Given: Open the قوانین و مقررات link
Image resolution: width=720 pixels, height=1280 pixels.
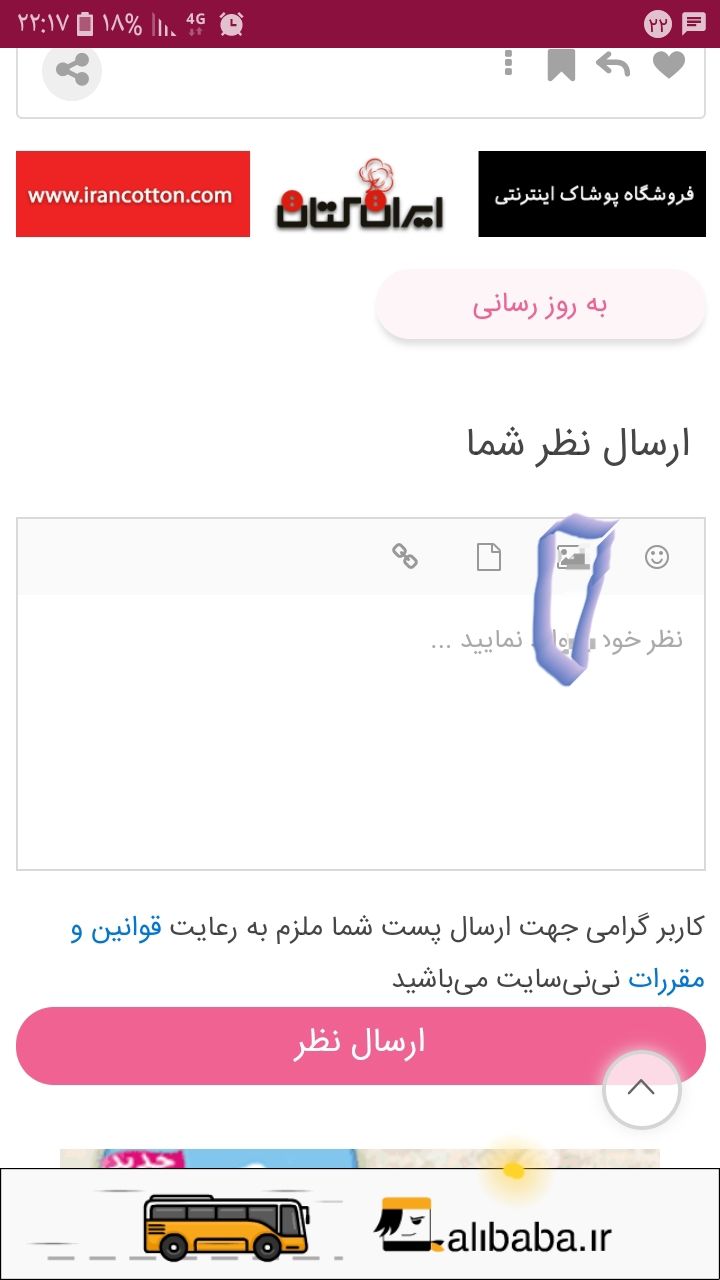Looking at the screenshot, I should 116,929.
